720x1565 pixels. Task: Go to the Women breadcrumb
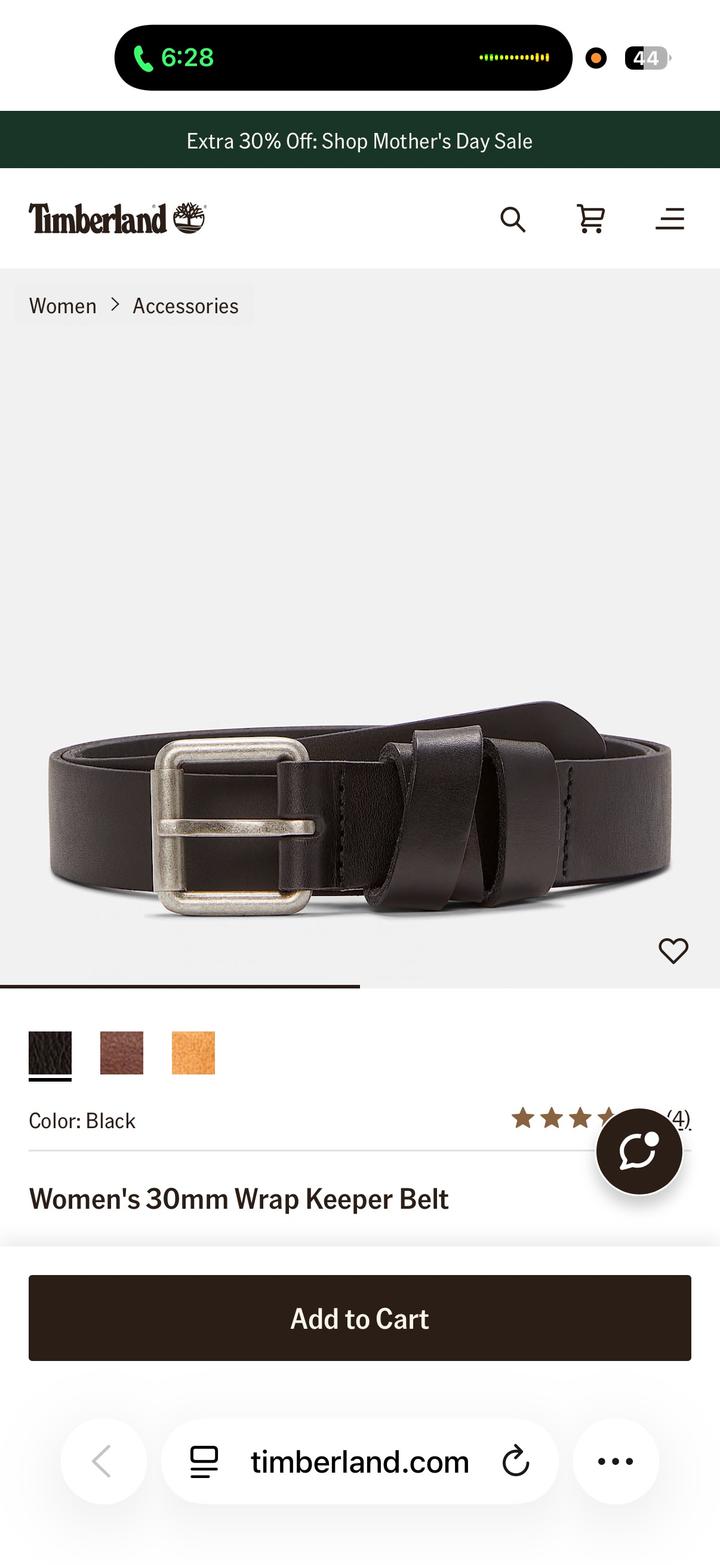pos(63,306)
